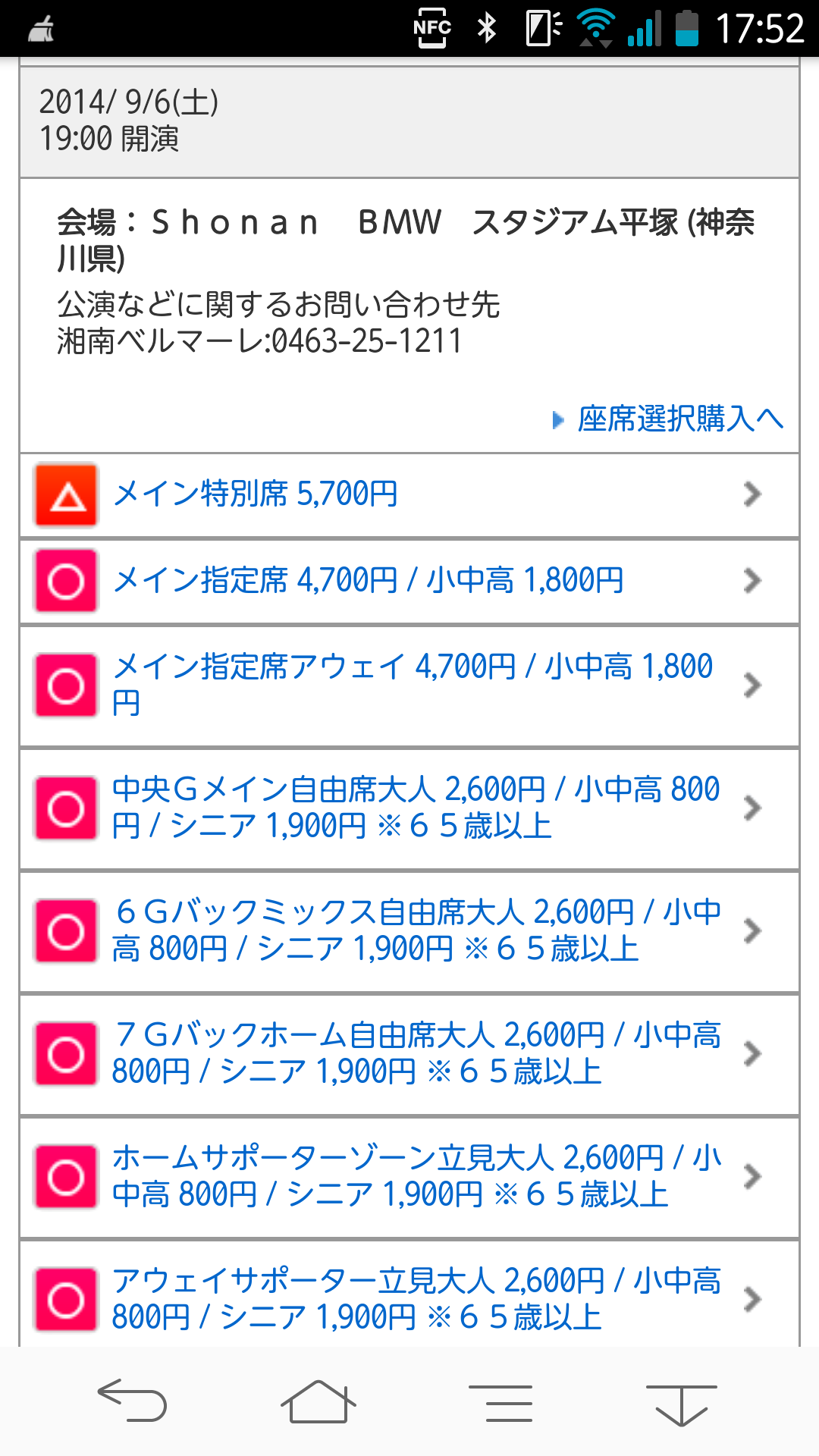Return to the home screen
Screen dimensions: 819x1456
click(318, 1401)
